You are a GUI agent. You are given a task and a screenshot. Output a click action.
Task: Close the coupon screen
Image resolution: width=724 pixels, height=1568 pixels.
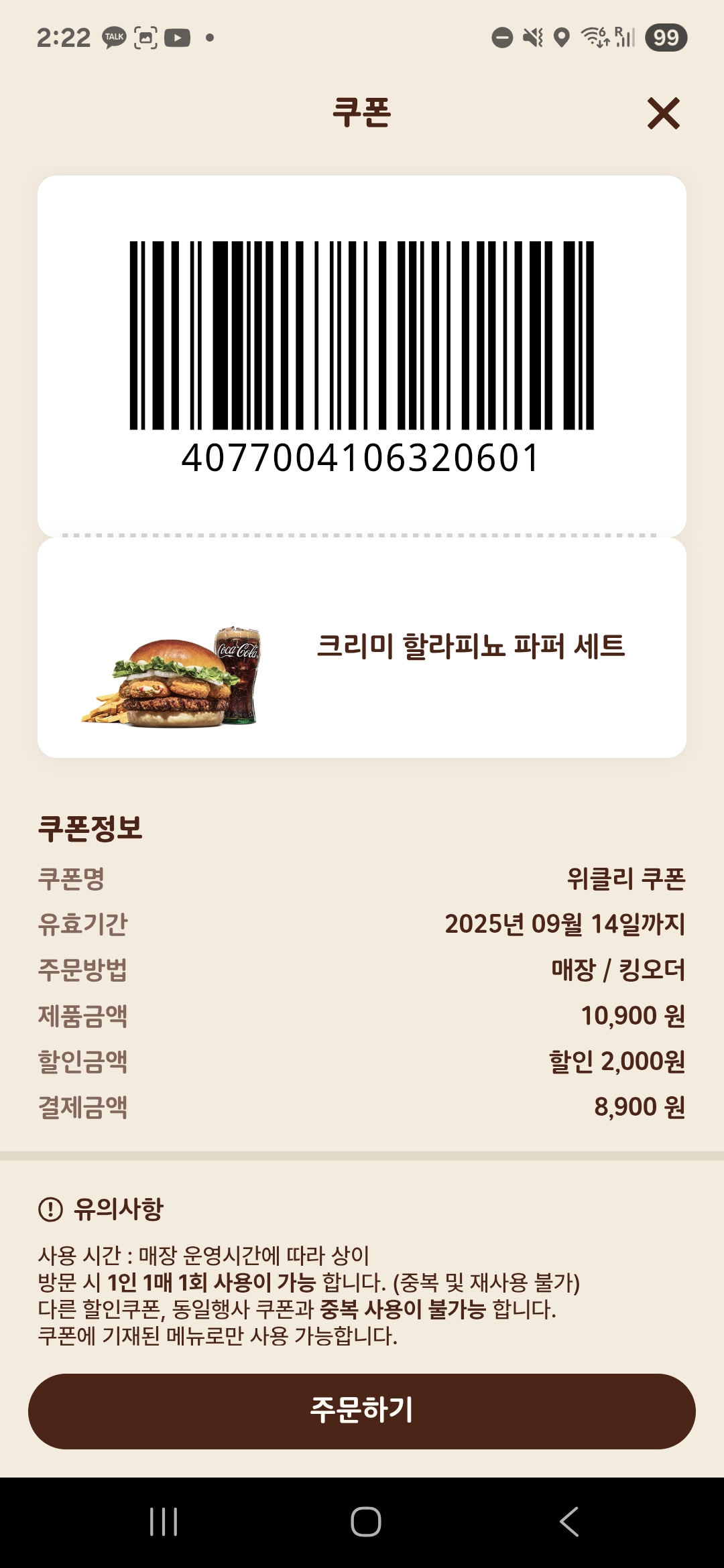coord(663,113)
